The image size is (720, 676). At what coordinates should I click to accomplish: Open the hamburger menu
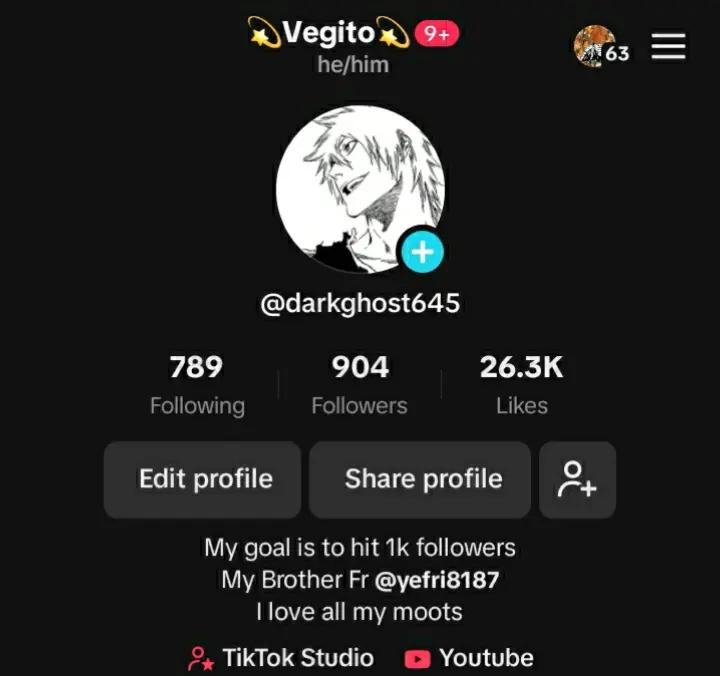tap(669, 47)
